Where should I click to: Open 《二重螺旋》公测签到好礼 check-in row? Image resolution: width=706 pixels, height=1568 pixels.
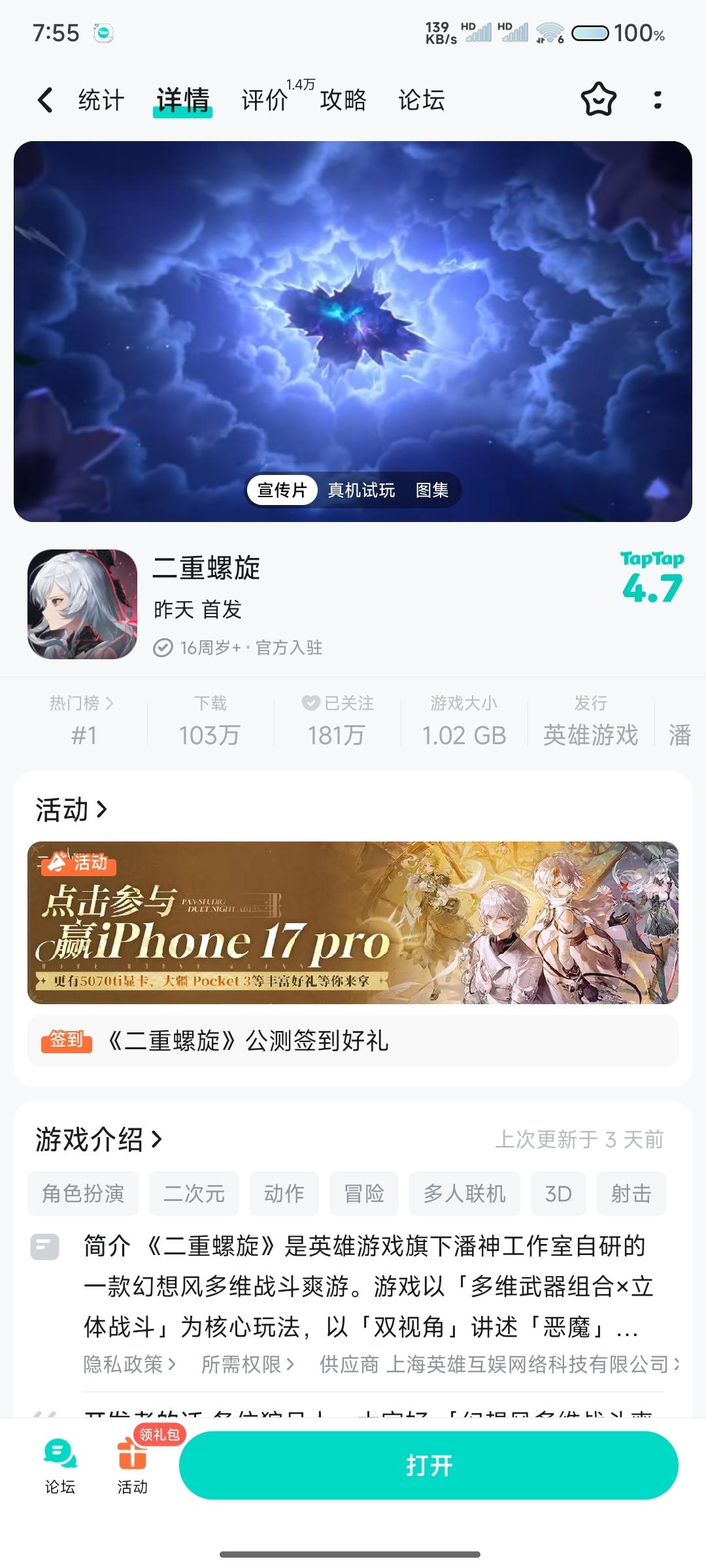pos(353,1041)
